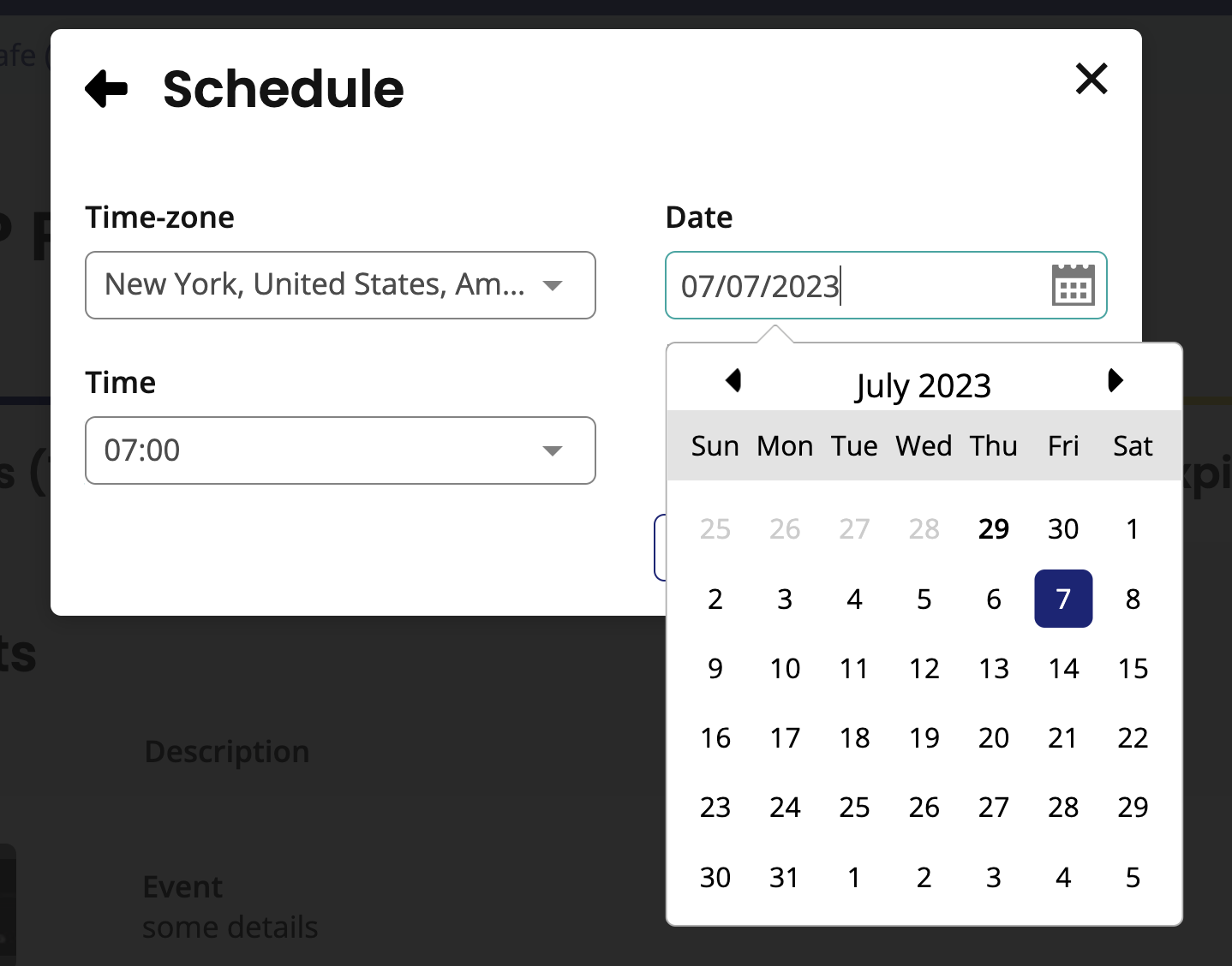Viewport: 1232px width, 966px height.
Task: Select July 16 as the date
Action: click(715, 738)
